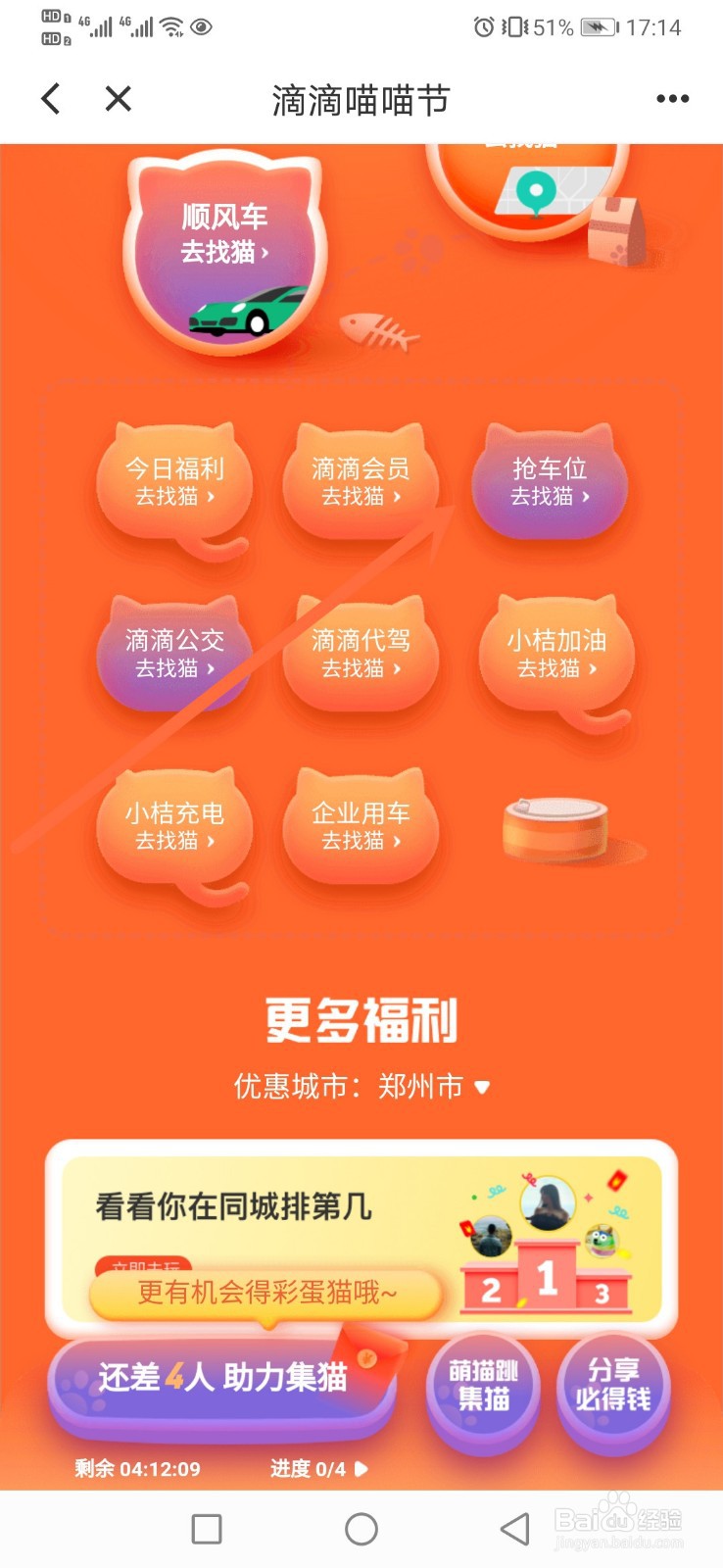Open the top-right more options menu
Screen dimensions: 723x1568
coord(672,98)
